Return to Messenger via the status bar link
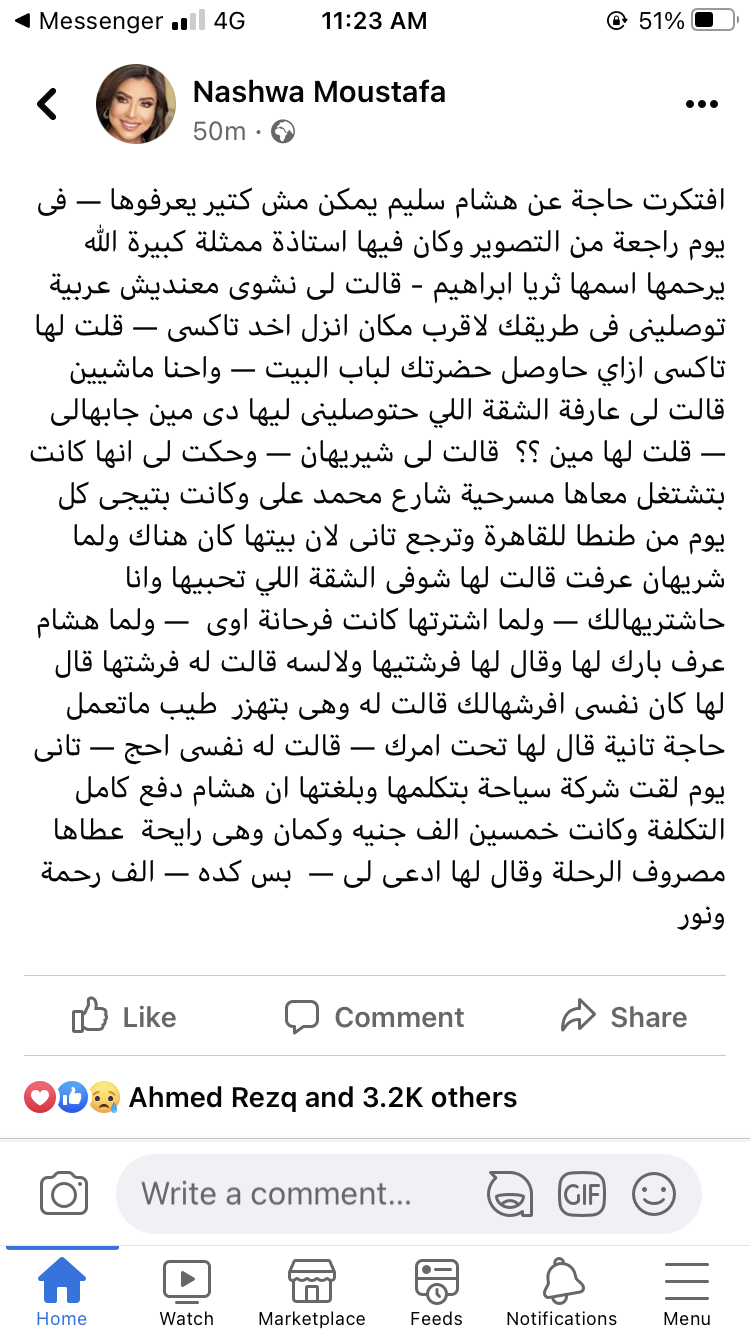Viewport: 750px width, 1334px height. pos(88,21)
